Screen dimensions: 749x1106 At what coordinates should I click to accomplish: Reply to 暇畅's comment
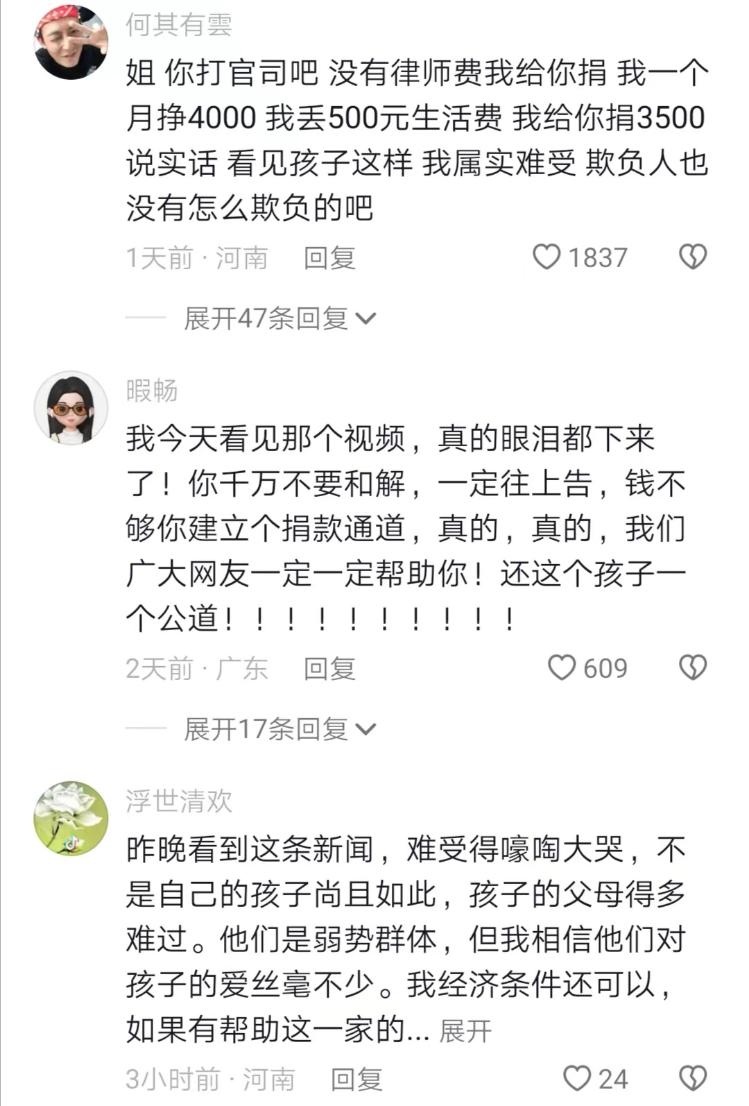click(330, 668)
